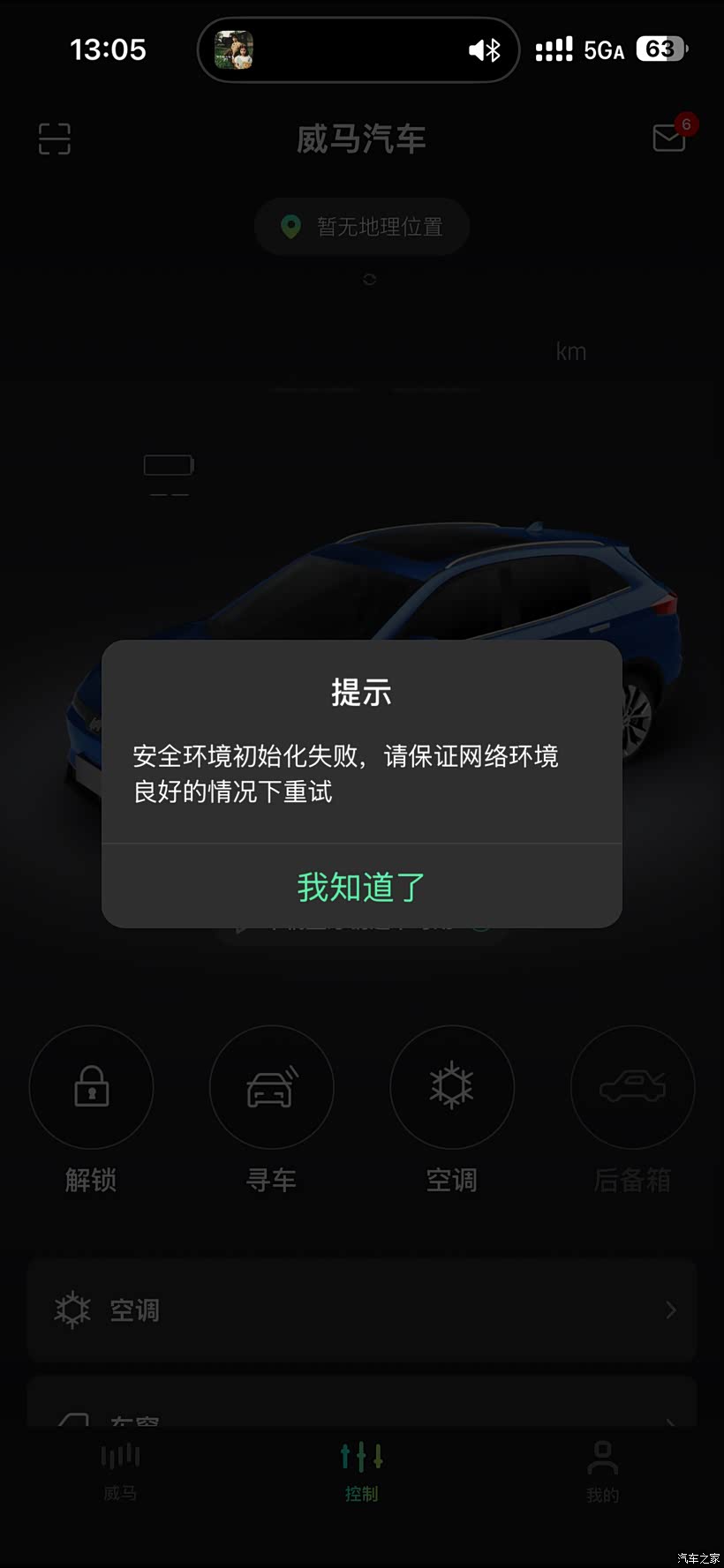Open the 空调 list row with chevron
Screen dimensions: 724x1568
click(362, 1310)
